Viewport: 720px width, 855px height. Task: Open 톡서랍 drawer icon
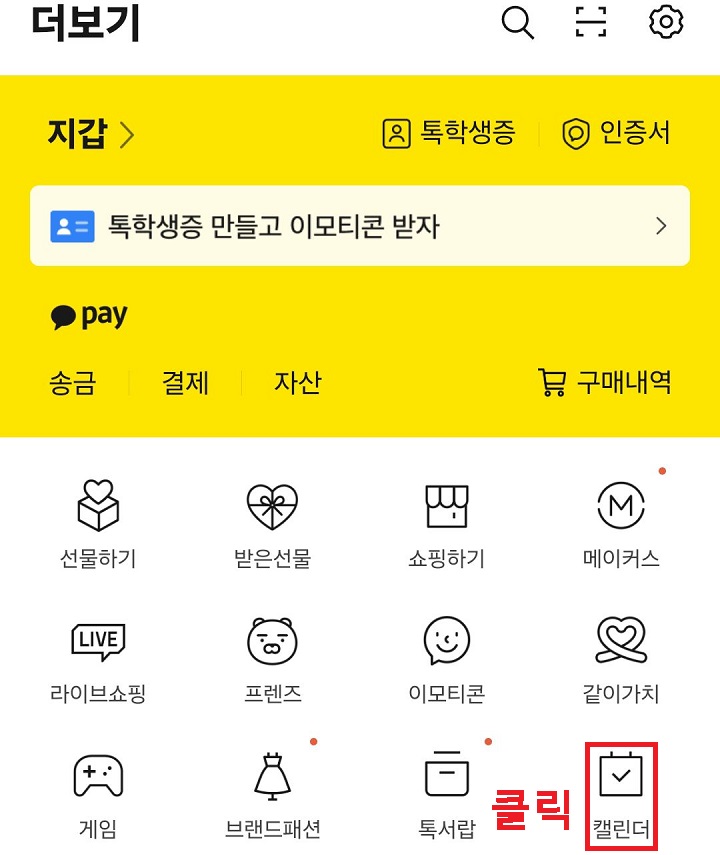pos(445,790)
